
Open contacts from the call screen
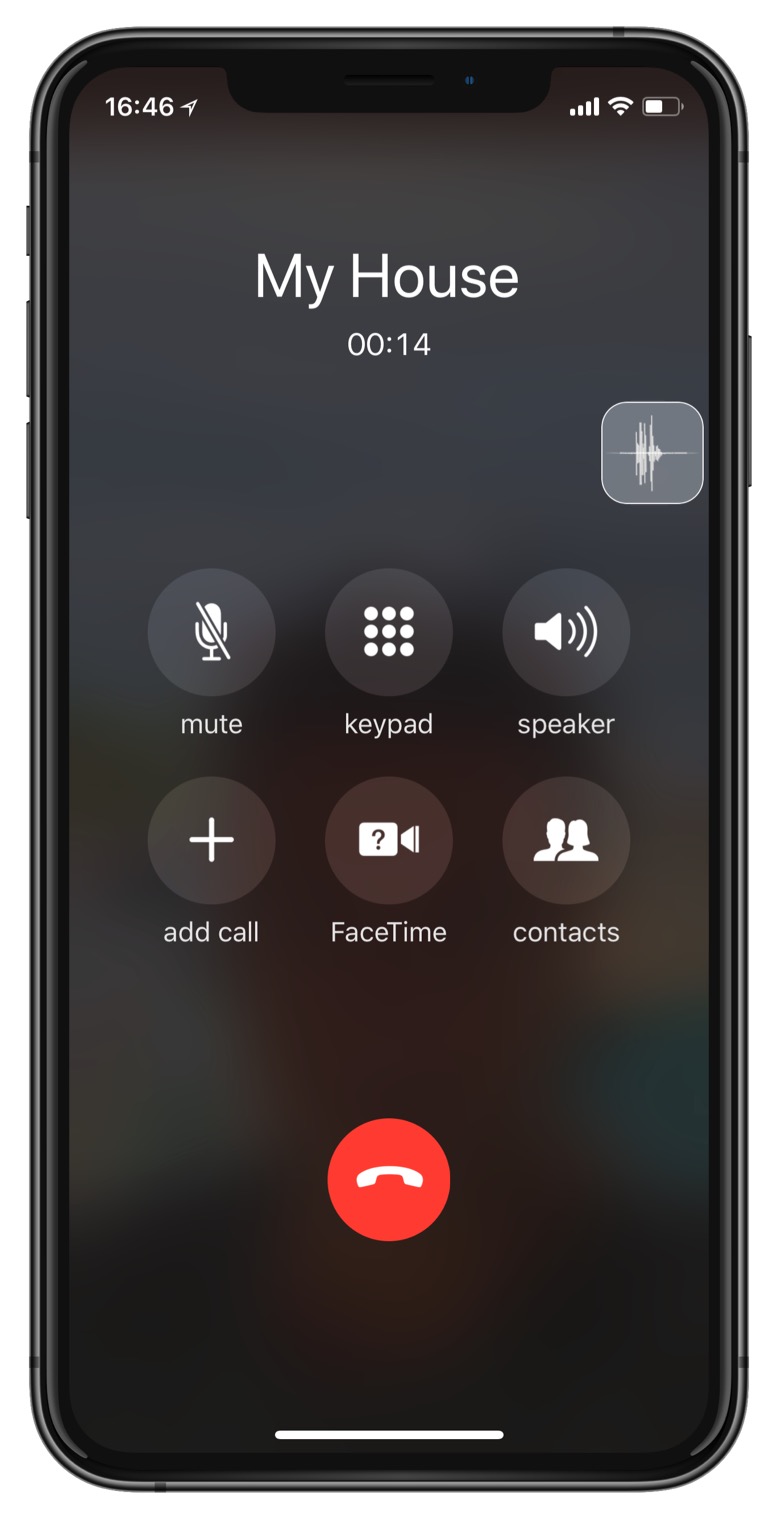click(x=566, y=840)
